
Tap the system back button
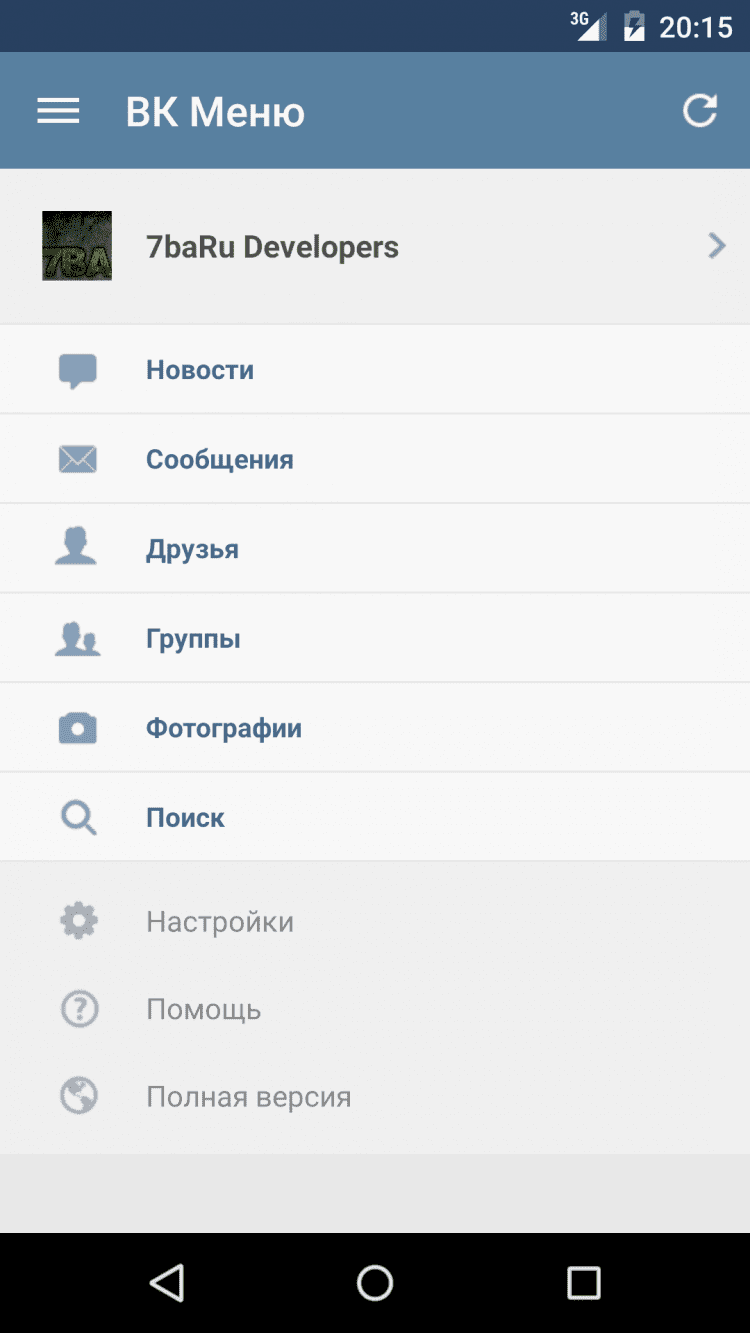click(167, 1282)
